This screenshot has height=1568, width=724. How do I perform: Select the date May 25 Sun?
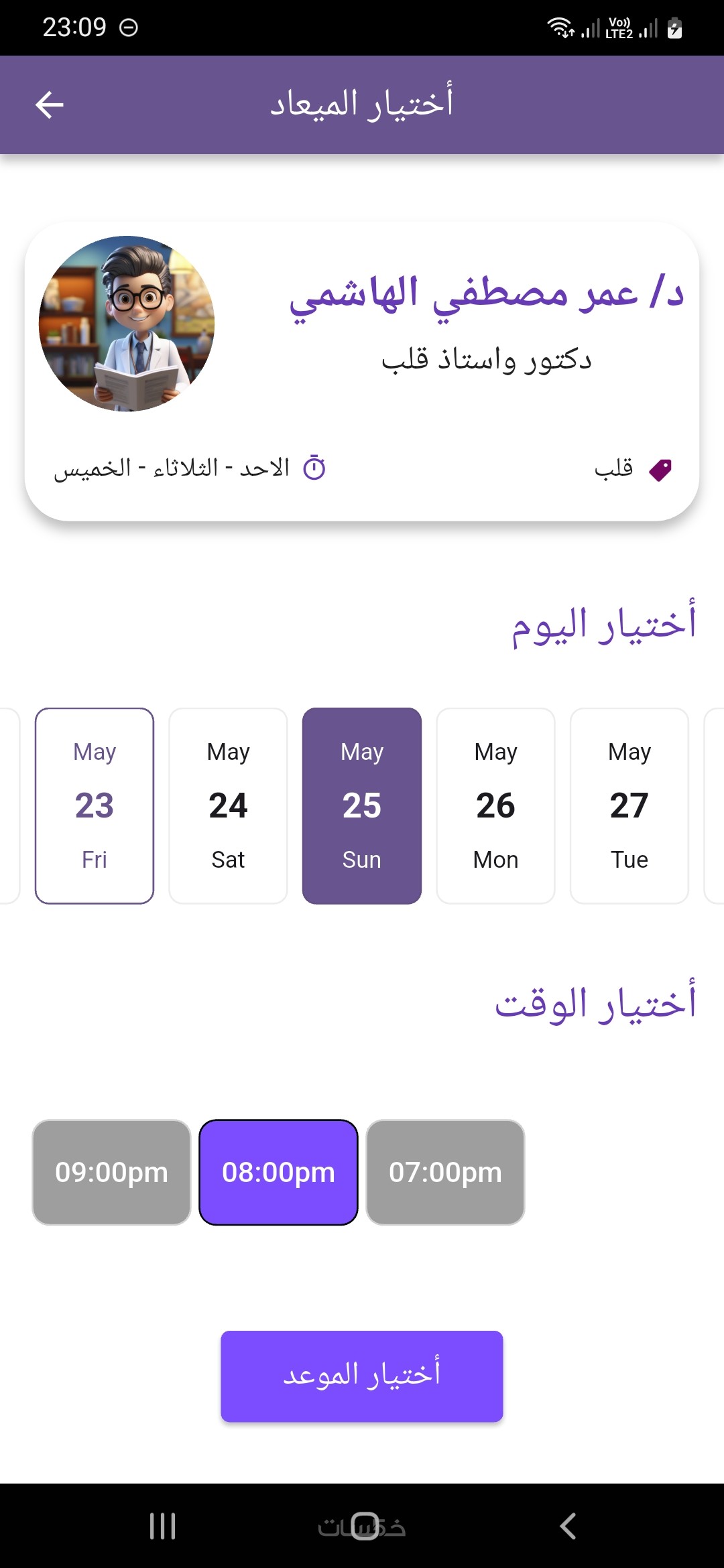pos(362,805)
